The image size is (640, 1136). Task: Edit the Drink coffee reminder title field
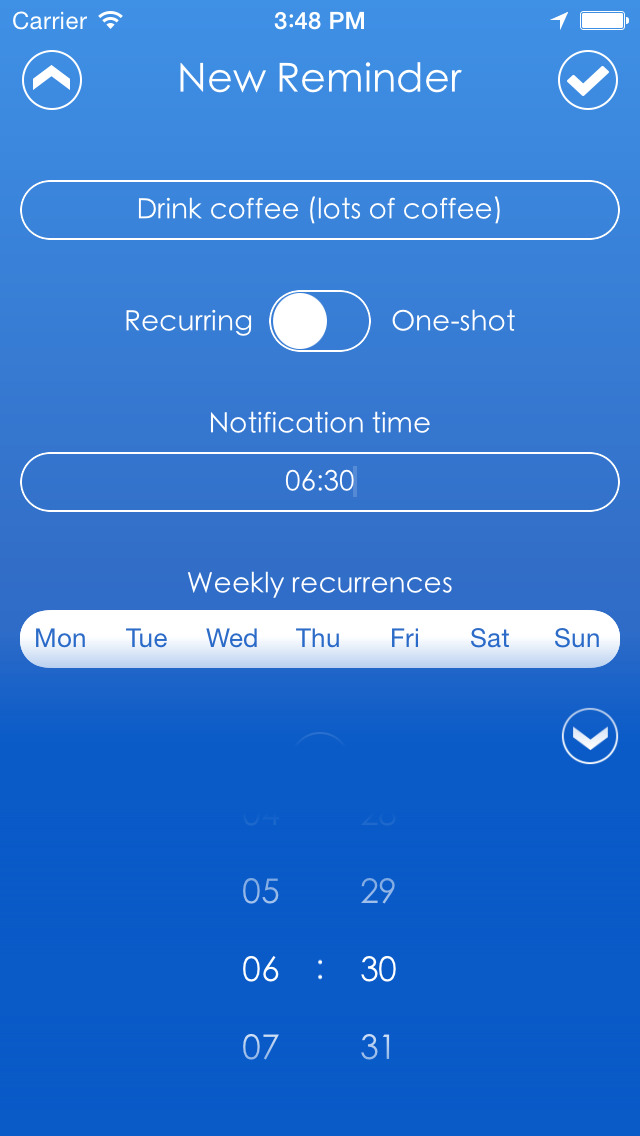[320, 210]
